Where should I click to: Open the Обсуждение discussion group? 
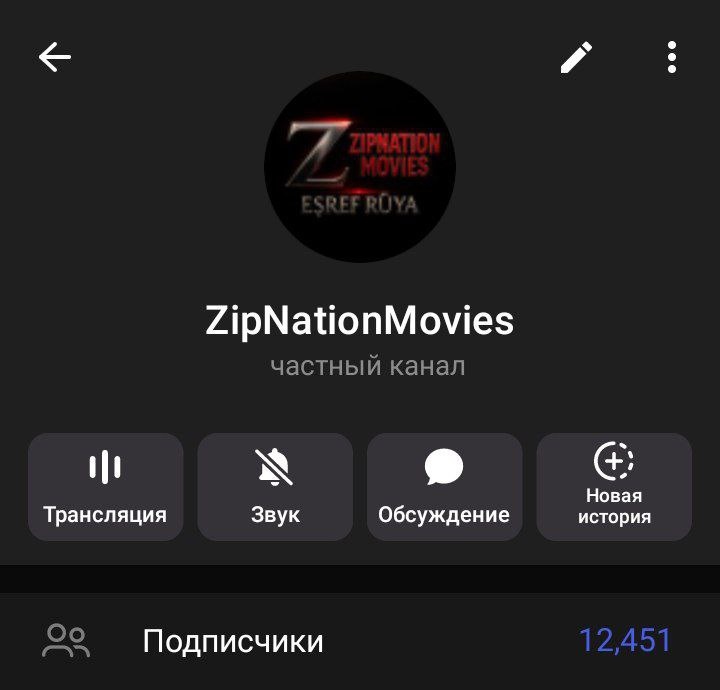(x=444, y=486)
